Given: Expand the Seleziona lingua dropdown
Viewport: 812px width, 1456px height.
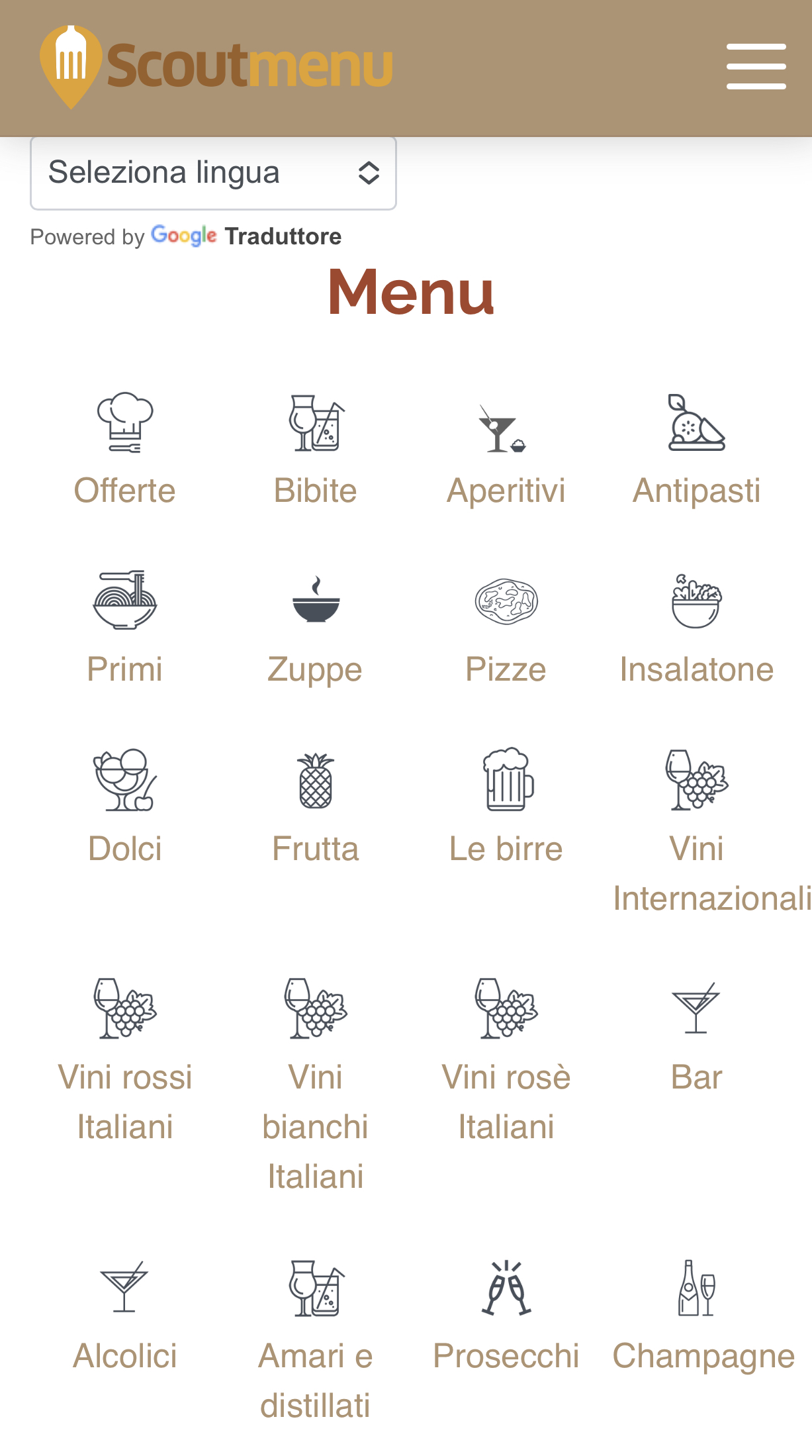Looking at the screenshot, I should click(213, 173).
